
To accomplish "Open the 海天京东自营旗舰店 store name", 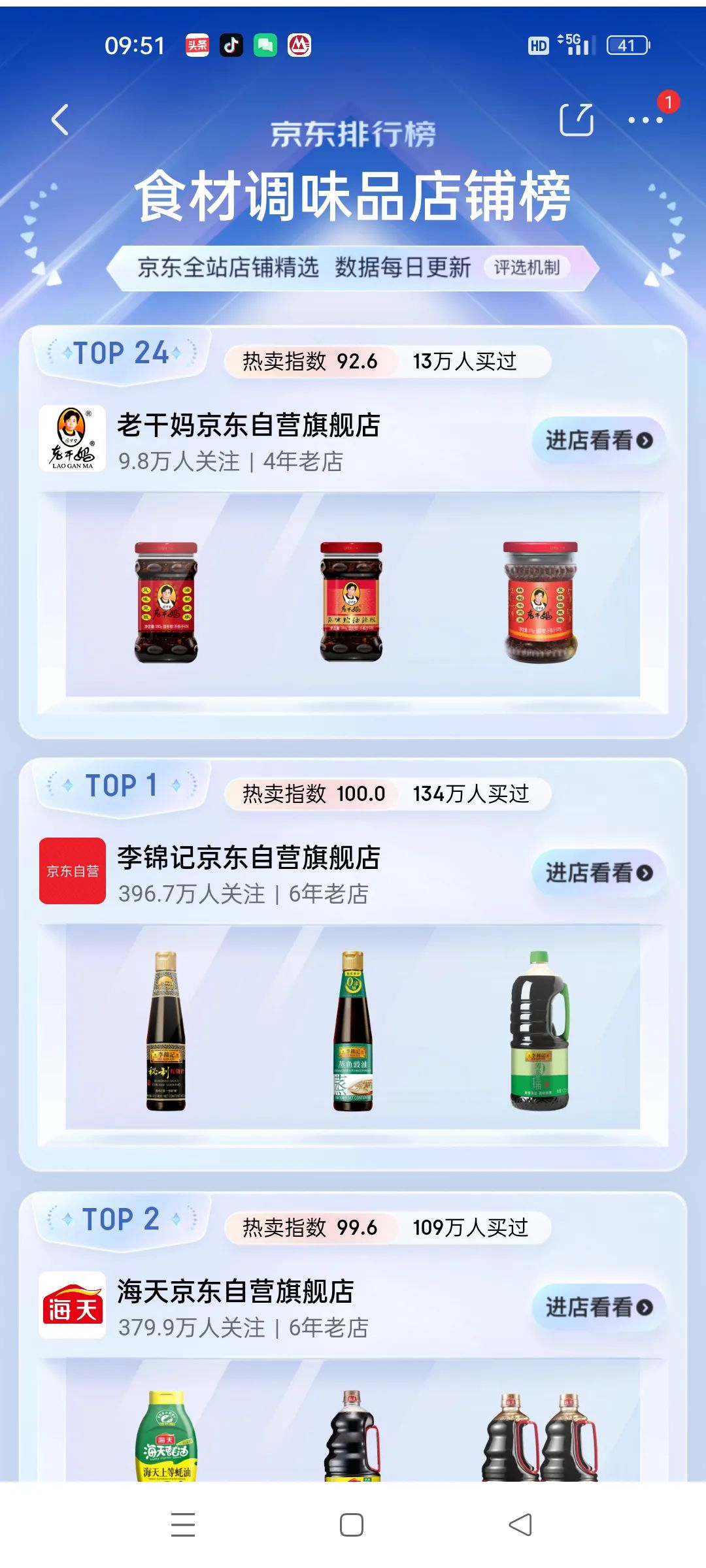I will [x=235, y=1291].
